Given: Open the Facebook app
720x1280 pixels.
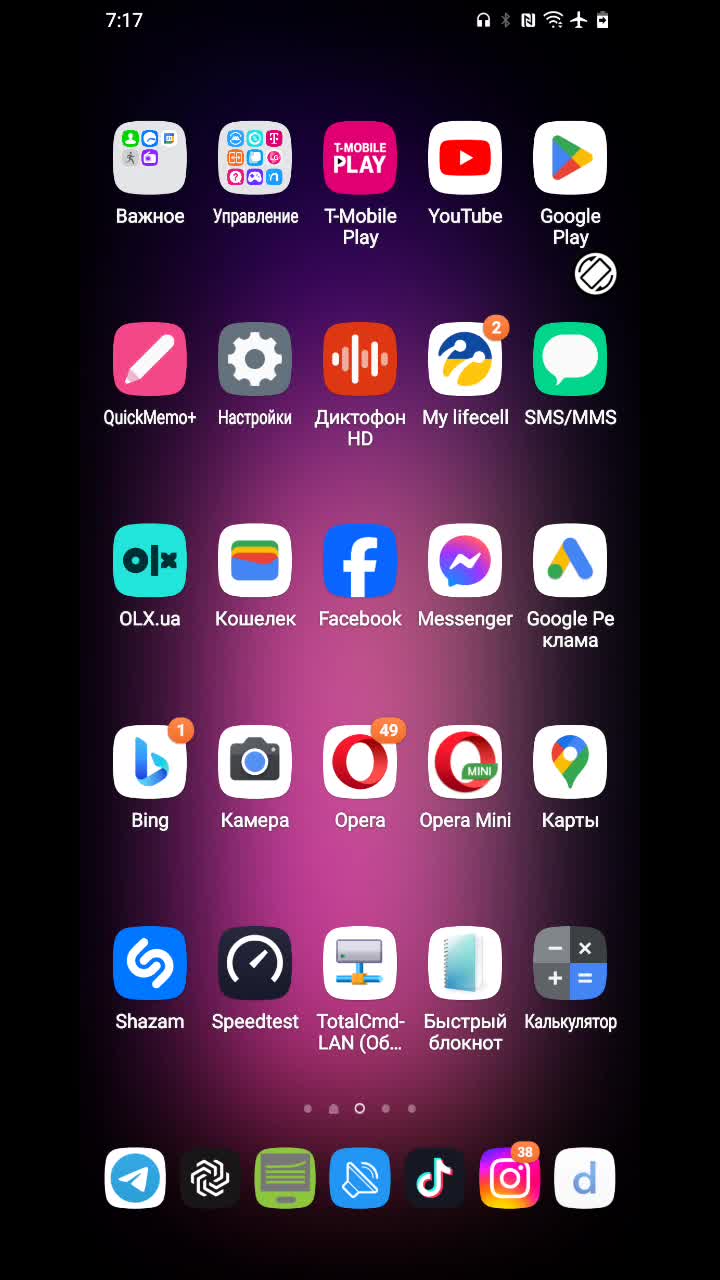Looking at the screenshot, I should coord(360,560).
